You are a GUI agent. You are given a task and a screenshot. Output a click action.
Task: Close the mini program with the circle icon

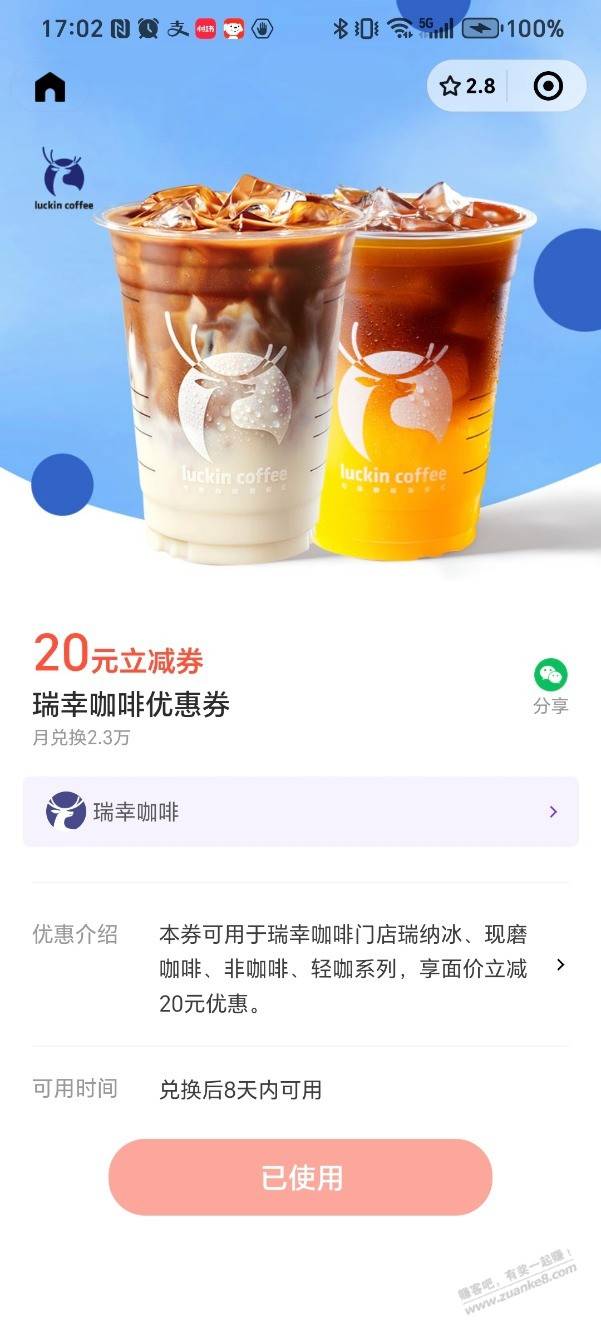(548, 86)
